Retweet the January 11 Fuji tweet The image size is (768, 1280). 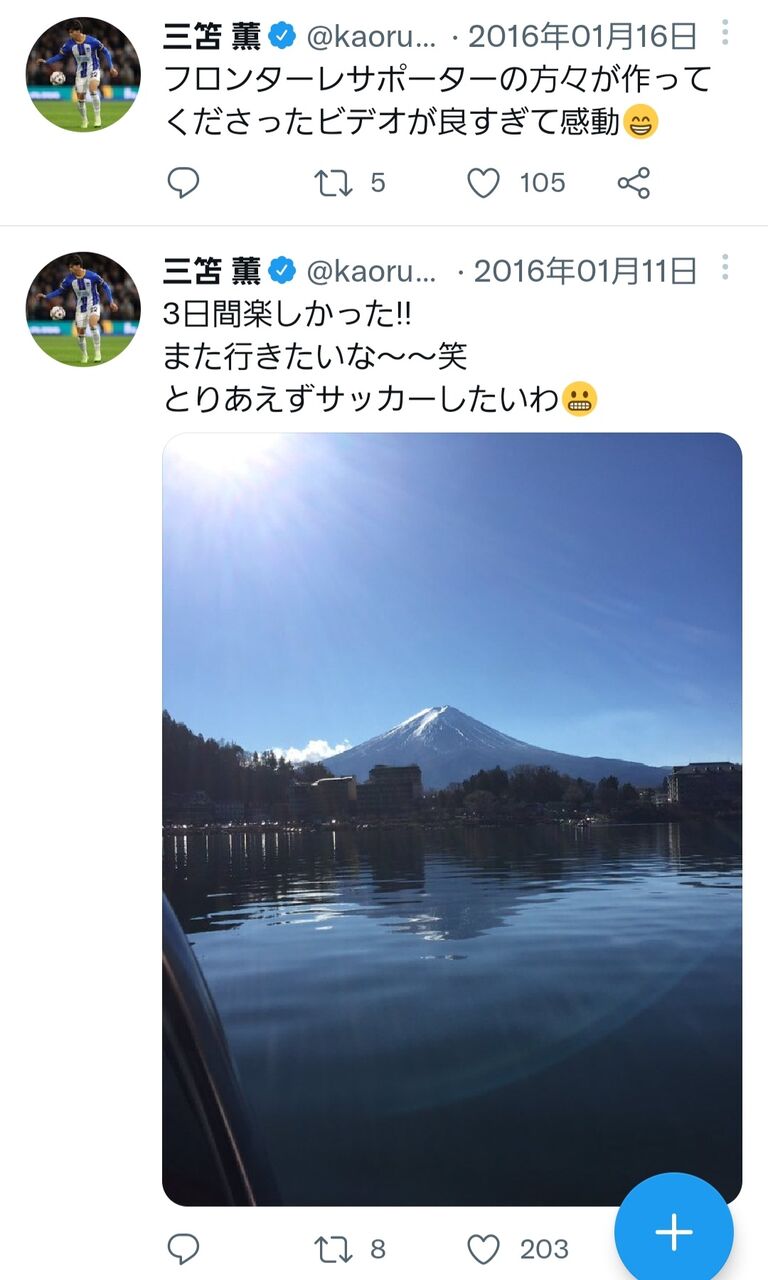pos(334,1248)
